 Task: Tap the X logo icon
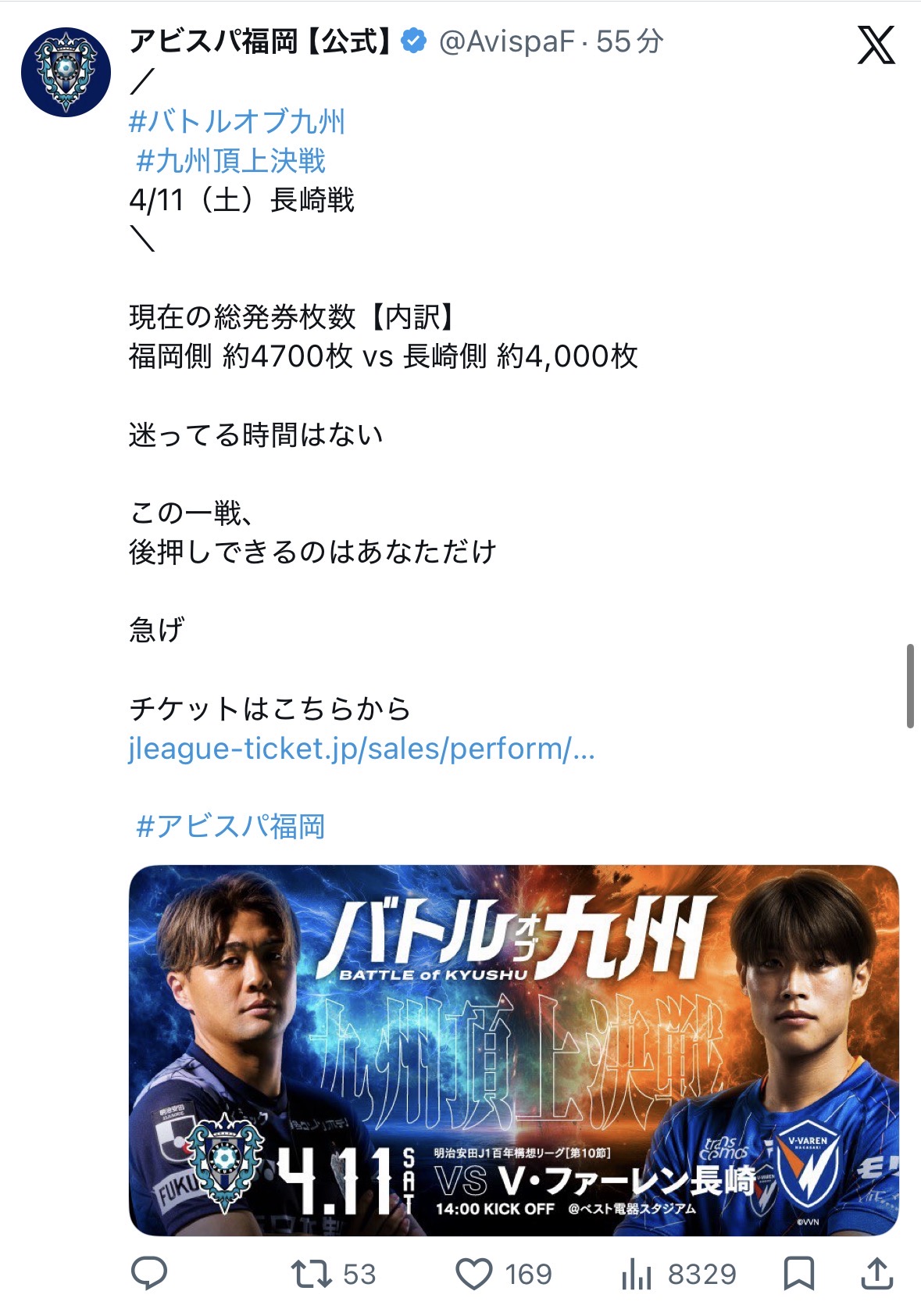876,45
